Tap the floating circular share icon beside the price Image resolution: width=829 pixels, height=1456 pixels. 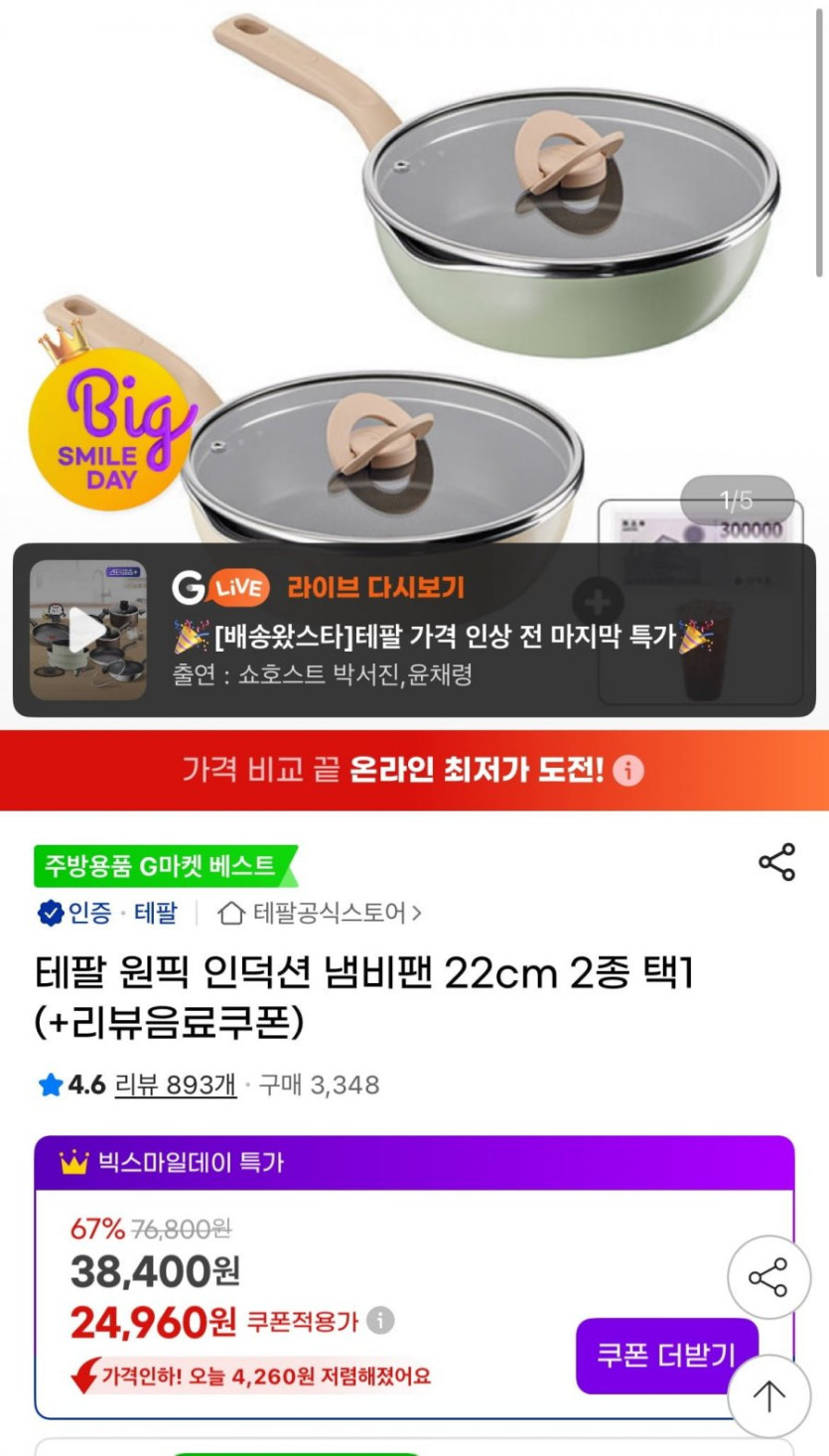pyautogui.click(x=769, y=1278)
